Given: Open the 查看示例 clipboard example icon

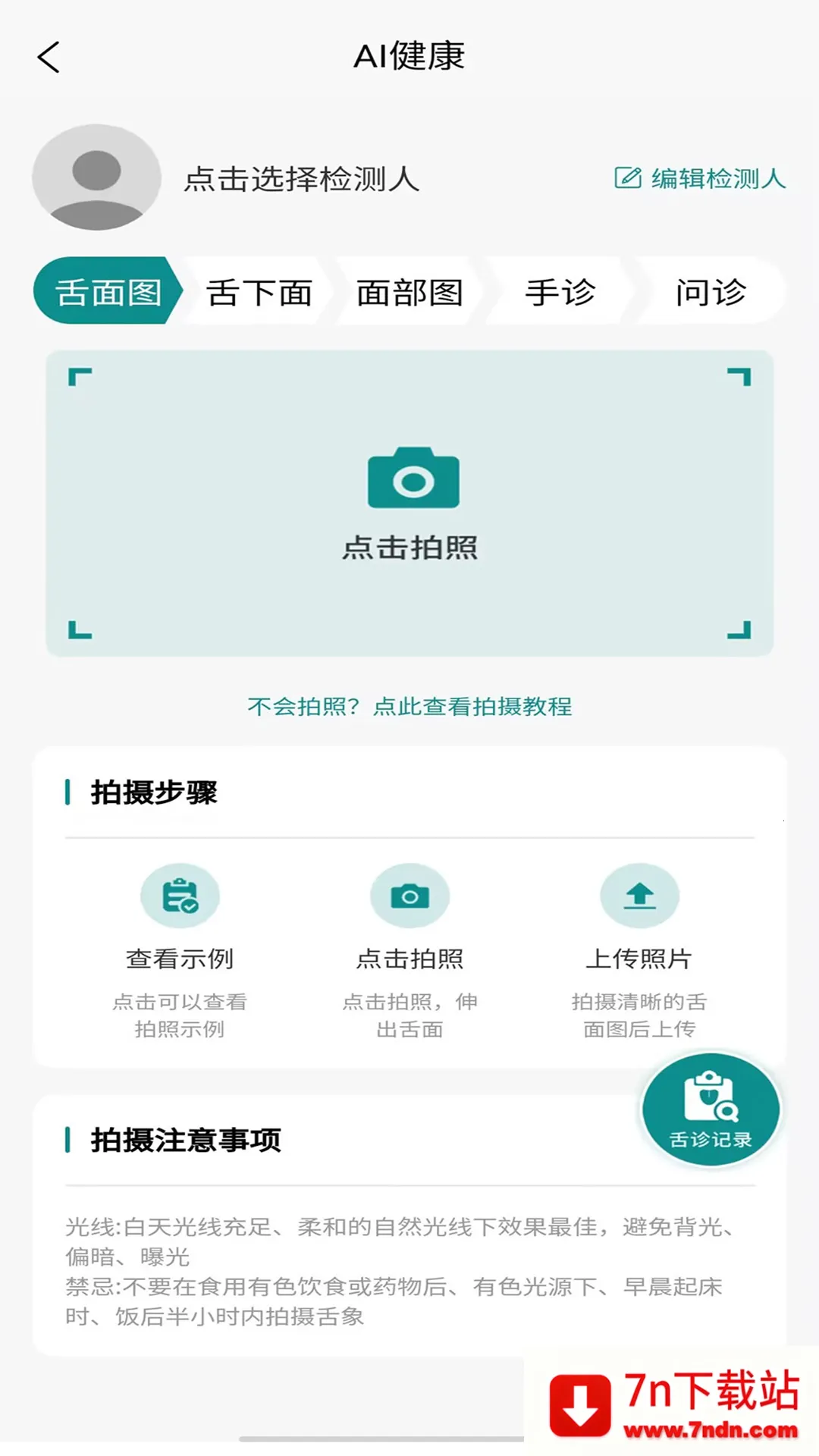Looking at the screenshot, I should coord(180,896).
